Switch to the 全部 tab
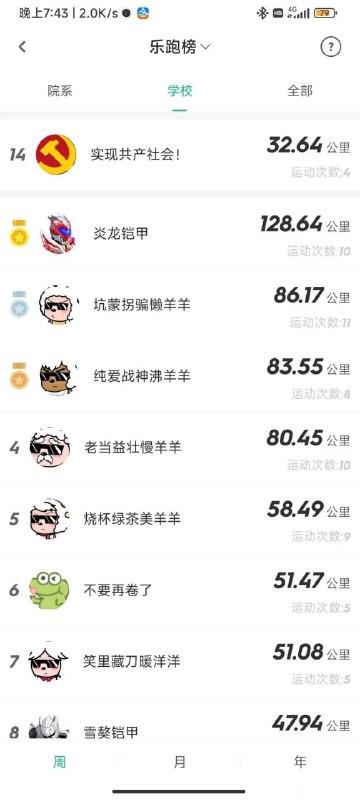This screenshot has height=800, width=360. [300, 91]
